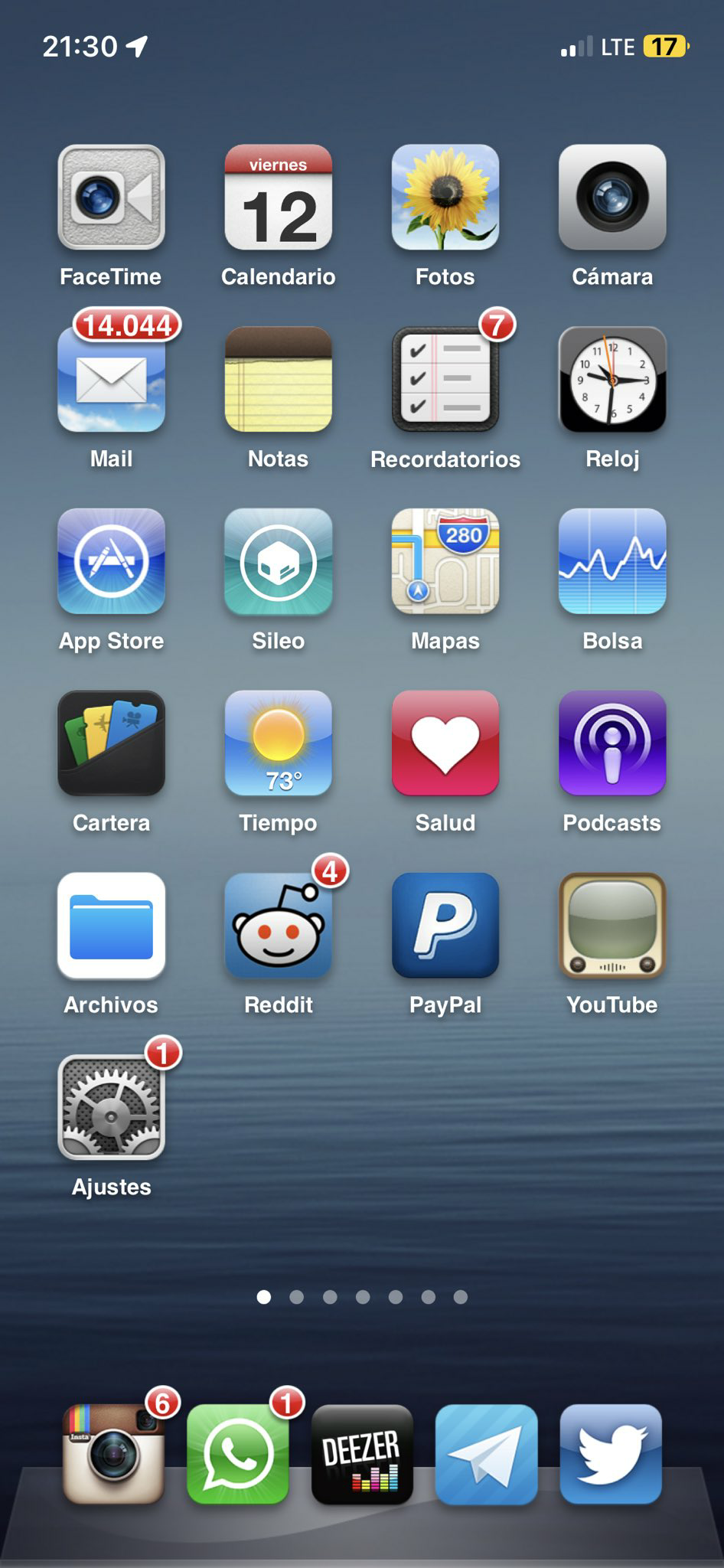Open Mapas
This screenshot has width=724, height=1568.
[445, 562]
